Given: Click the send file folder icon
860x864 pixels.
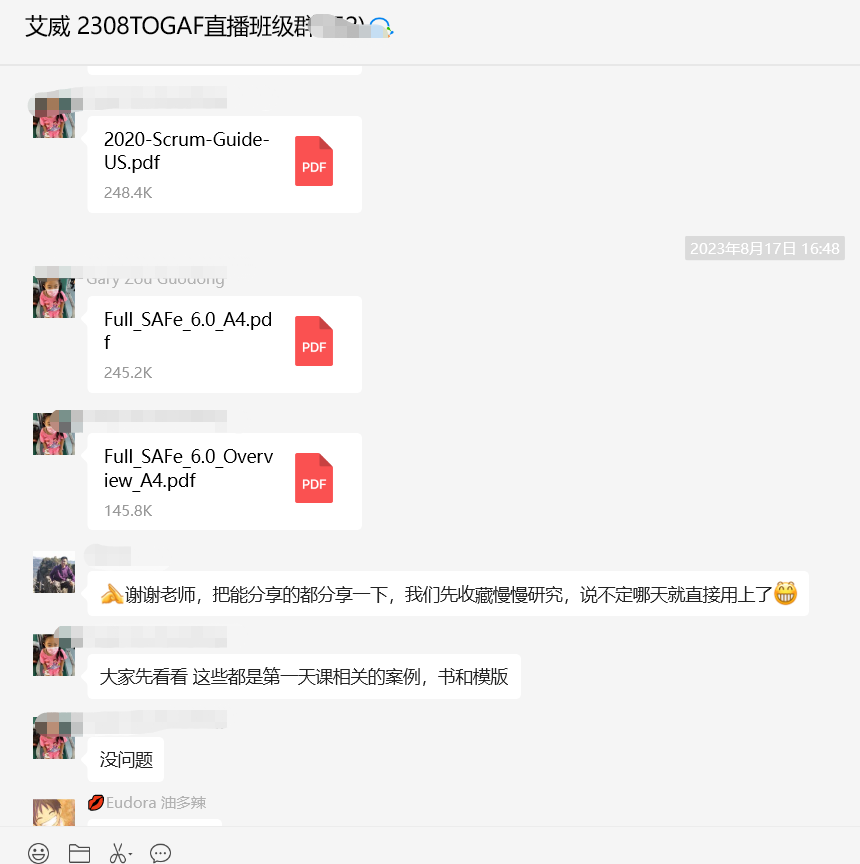Looking at the screenshot, I should pos(78,853).
